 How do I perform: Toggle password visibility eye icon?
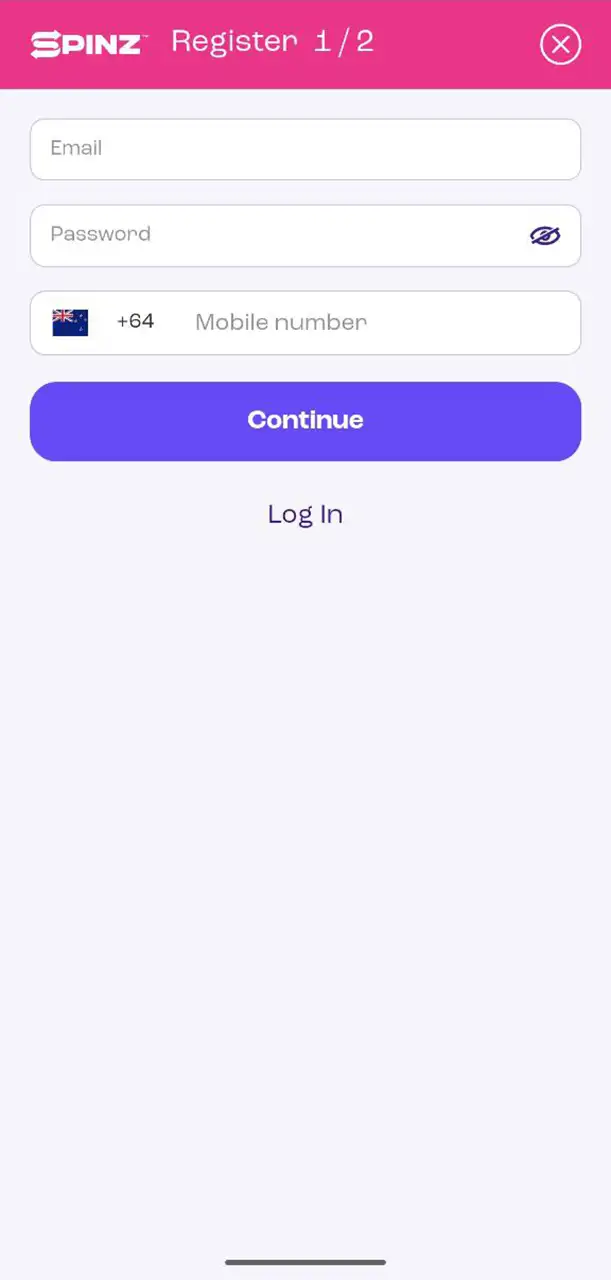pyautogui.click(x=544, y=236)
